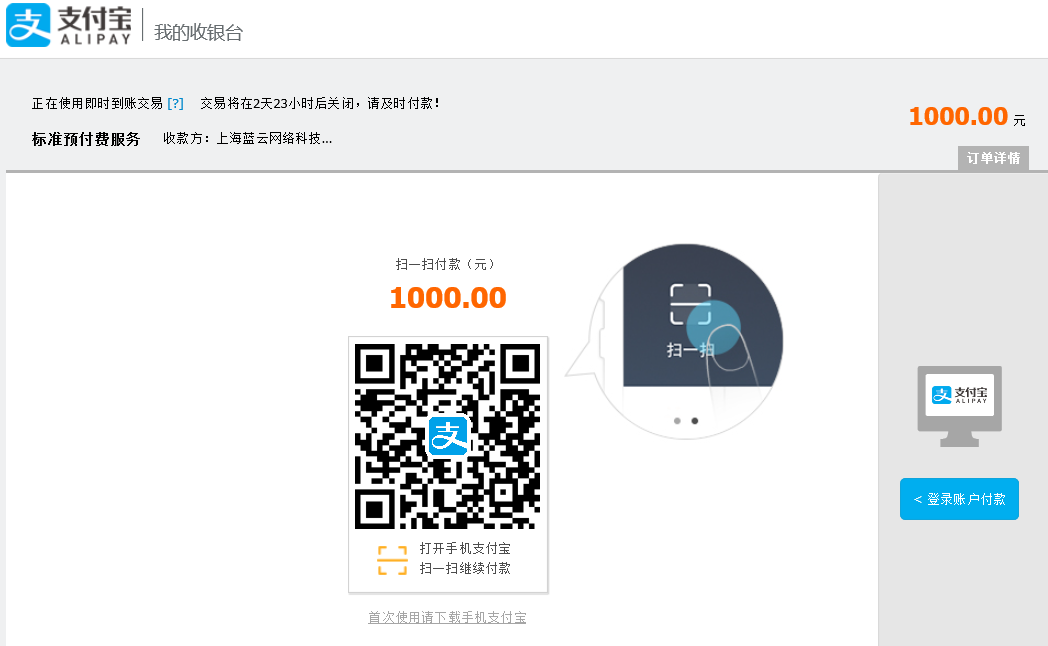Open 首次使用请下载手机支付宝 download link
1048x646 pixels.
[x=447, y=618]
